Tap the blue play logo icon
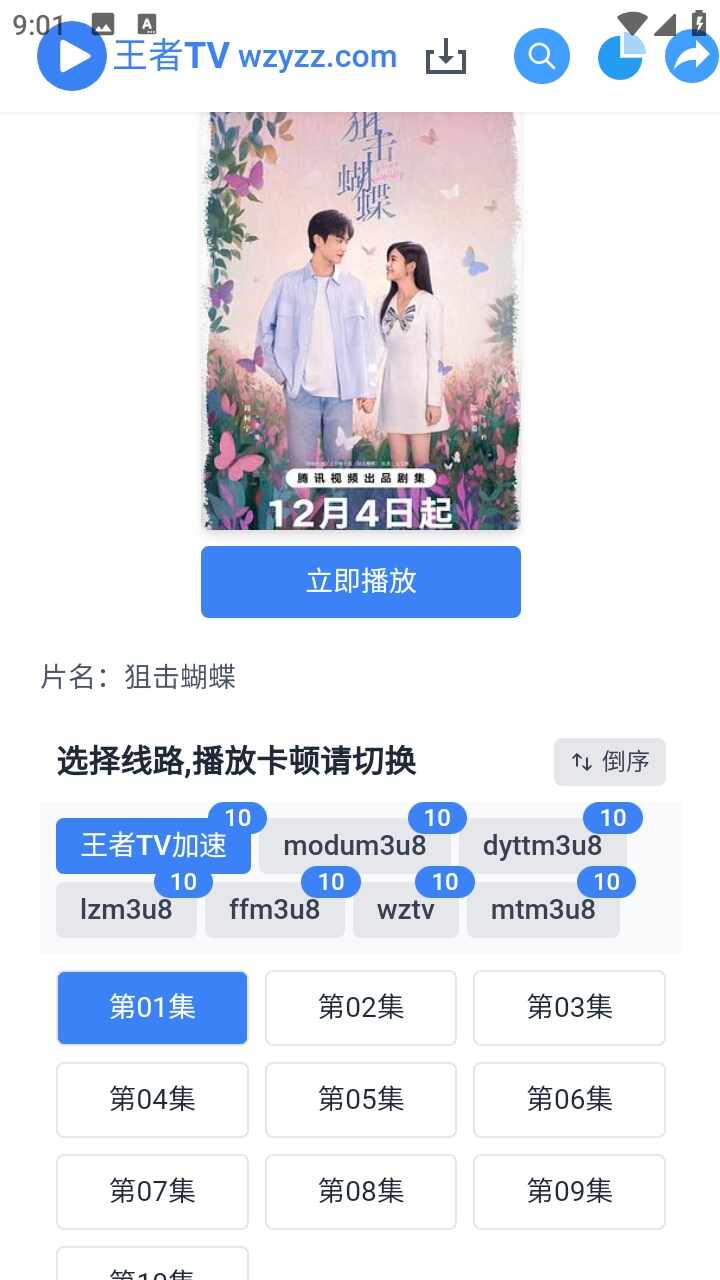Screen dimensions: 720x1280 [x=70, y=56]
